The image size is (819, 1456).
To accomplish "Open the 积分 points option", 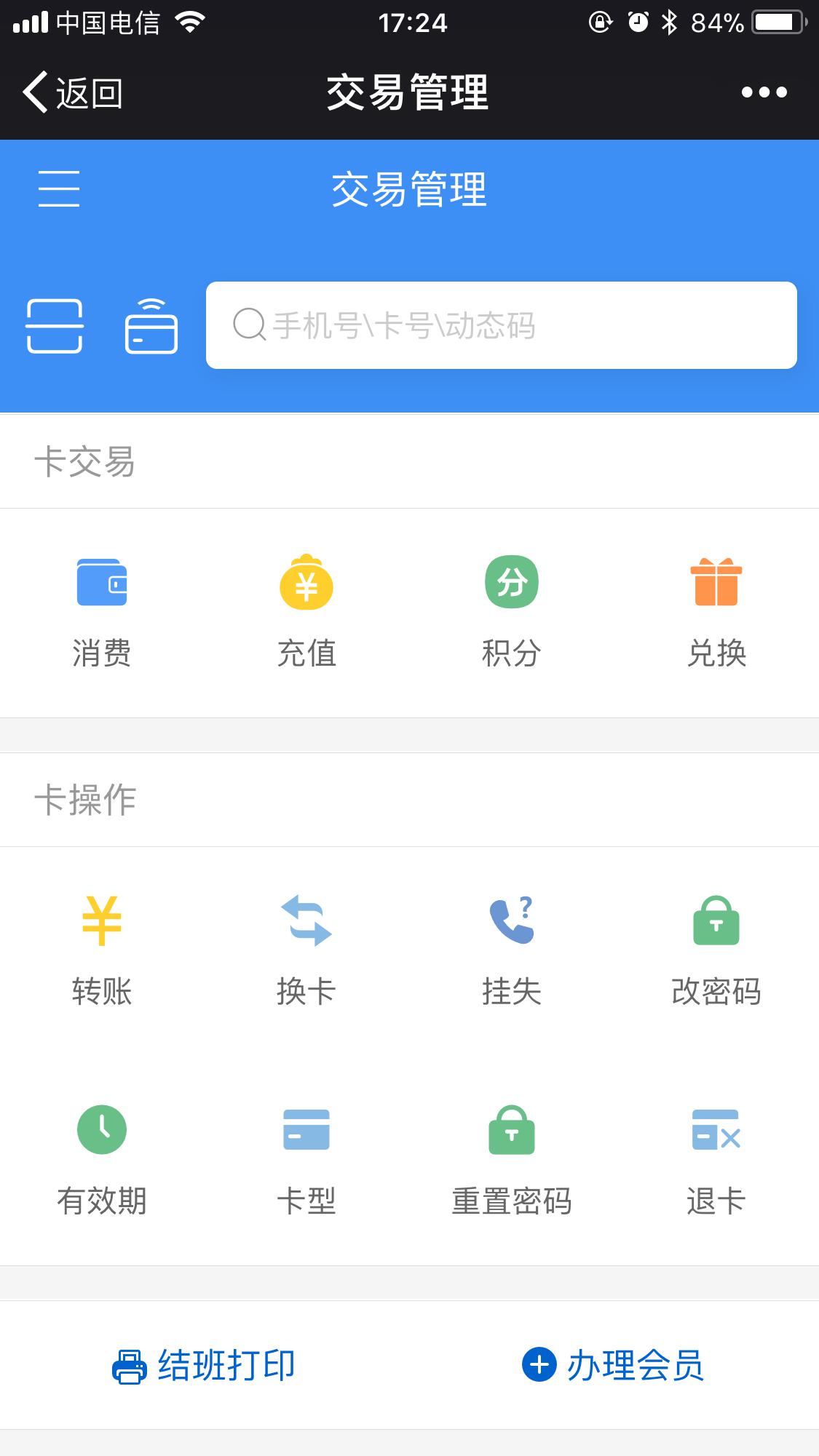I will coord(512,612).
